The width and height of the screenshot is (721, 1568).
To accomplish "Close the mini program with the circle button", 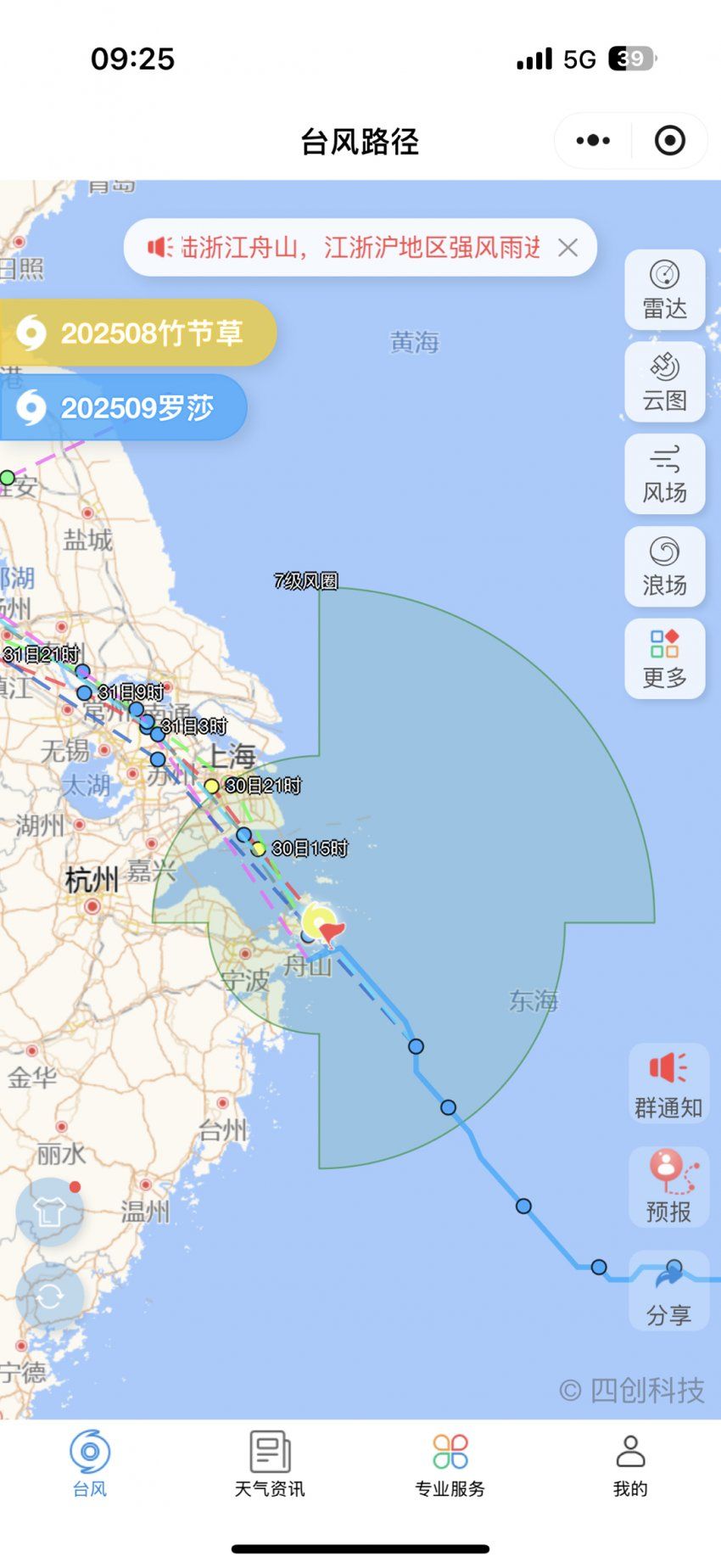I will [x=669, y=141].
